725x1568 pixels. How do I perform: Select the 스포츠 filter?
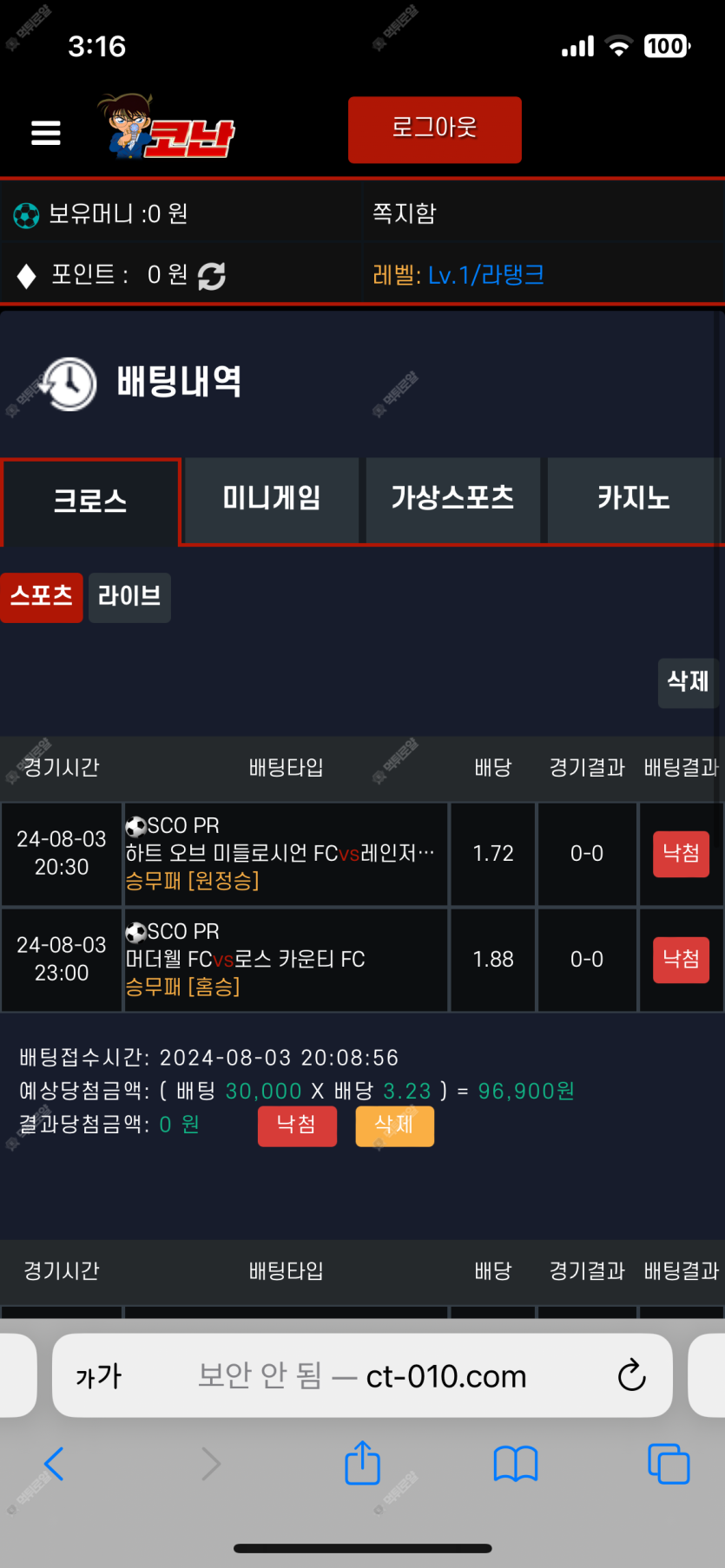[x=42, y=597]
